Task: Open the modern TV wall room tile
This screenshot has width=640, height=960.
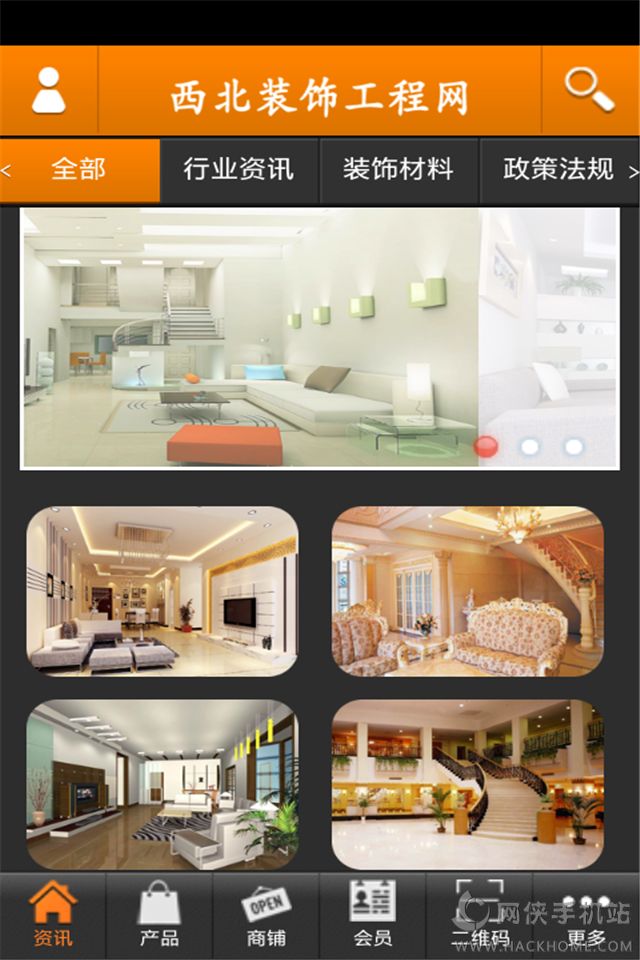Action: click(x=162, y=591)
